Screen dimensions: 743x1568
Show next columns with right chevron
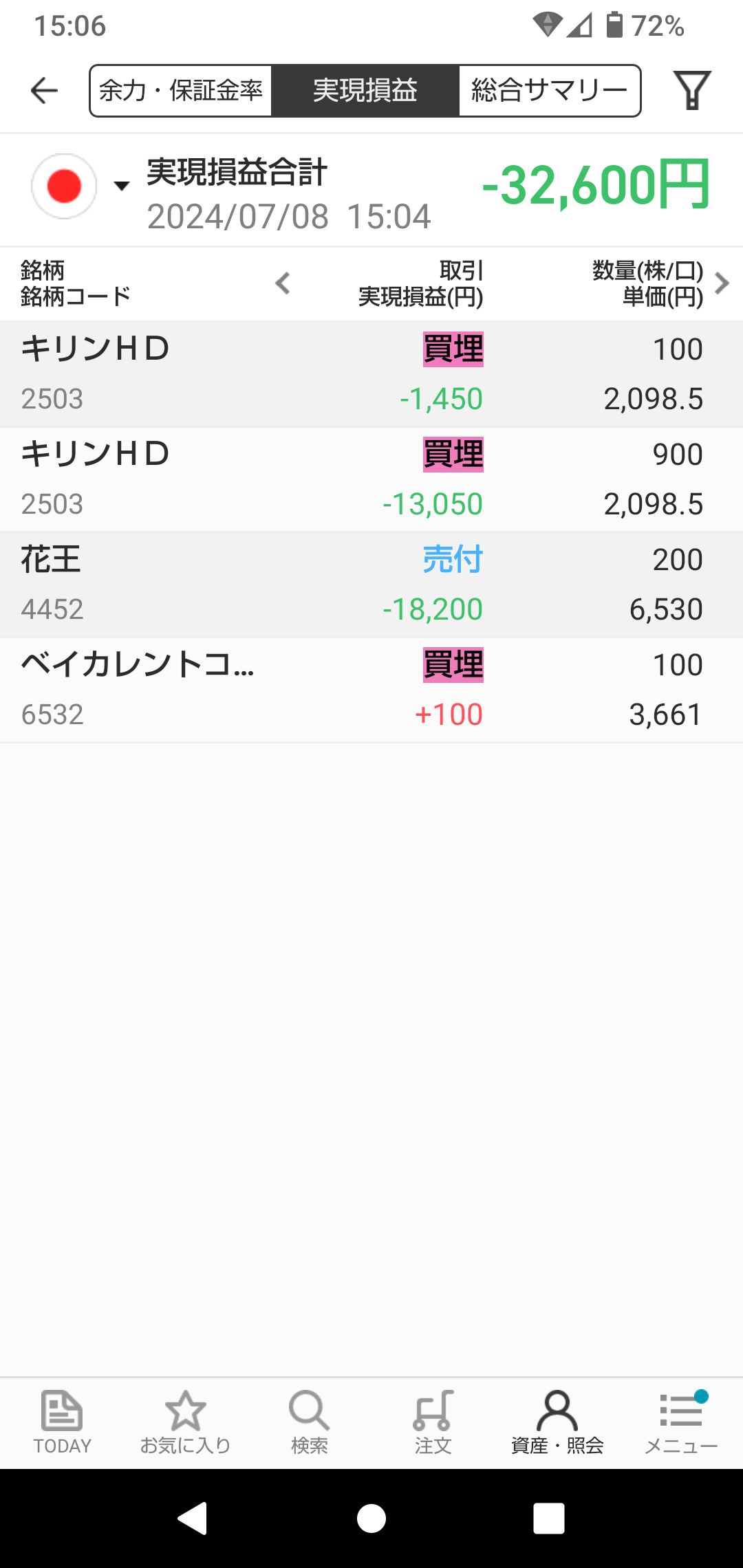pyautogui.click(x=722, y=283)
